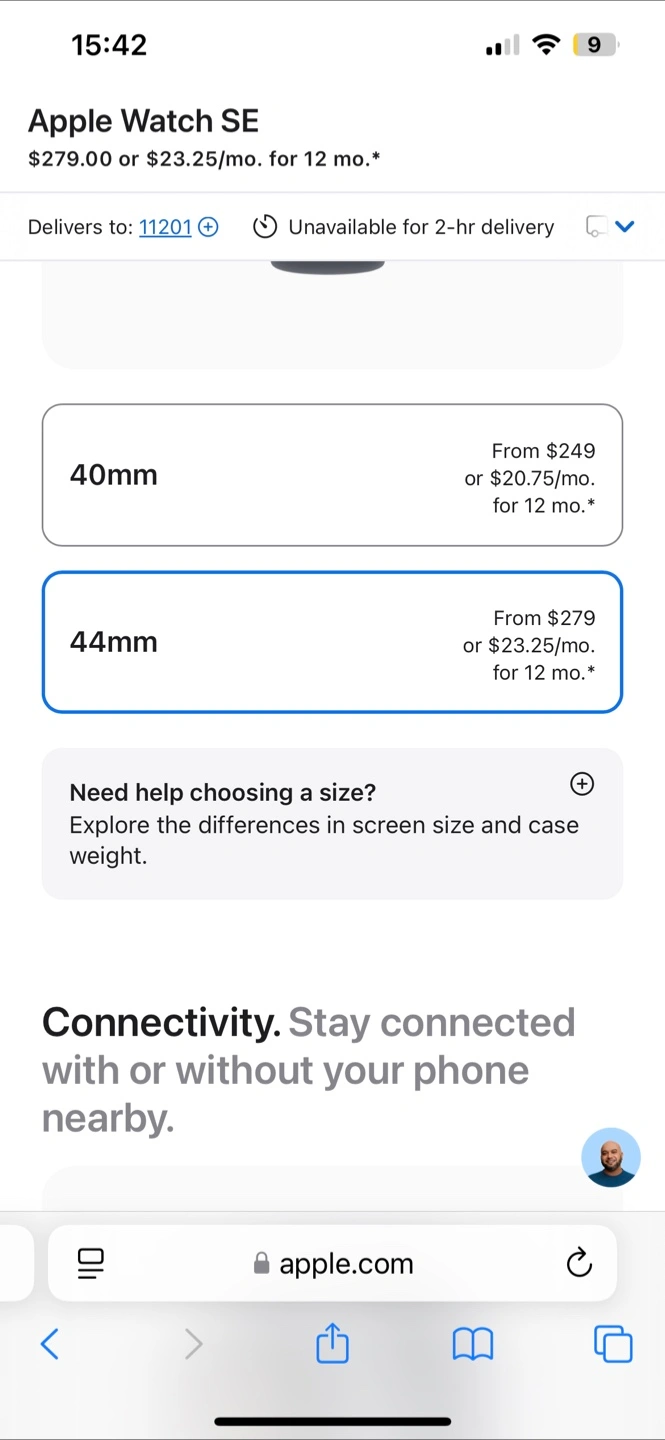This screenshot has height=1440, width=665.
Task: Open Safari bookmarks
Action: click(x=473, y=1344)
